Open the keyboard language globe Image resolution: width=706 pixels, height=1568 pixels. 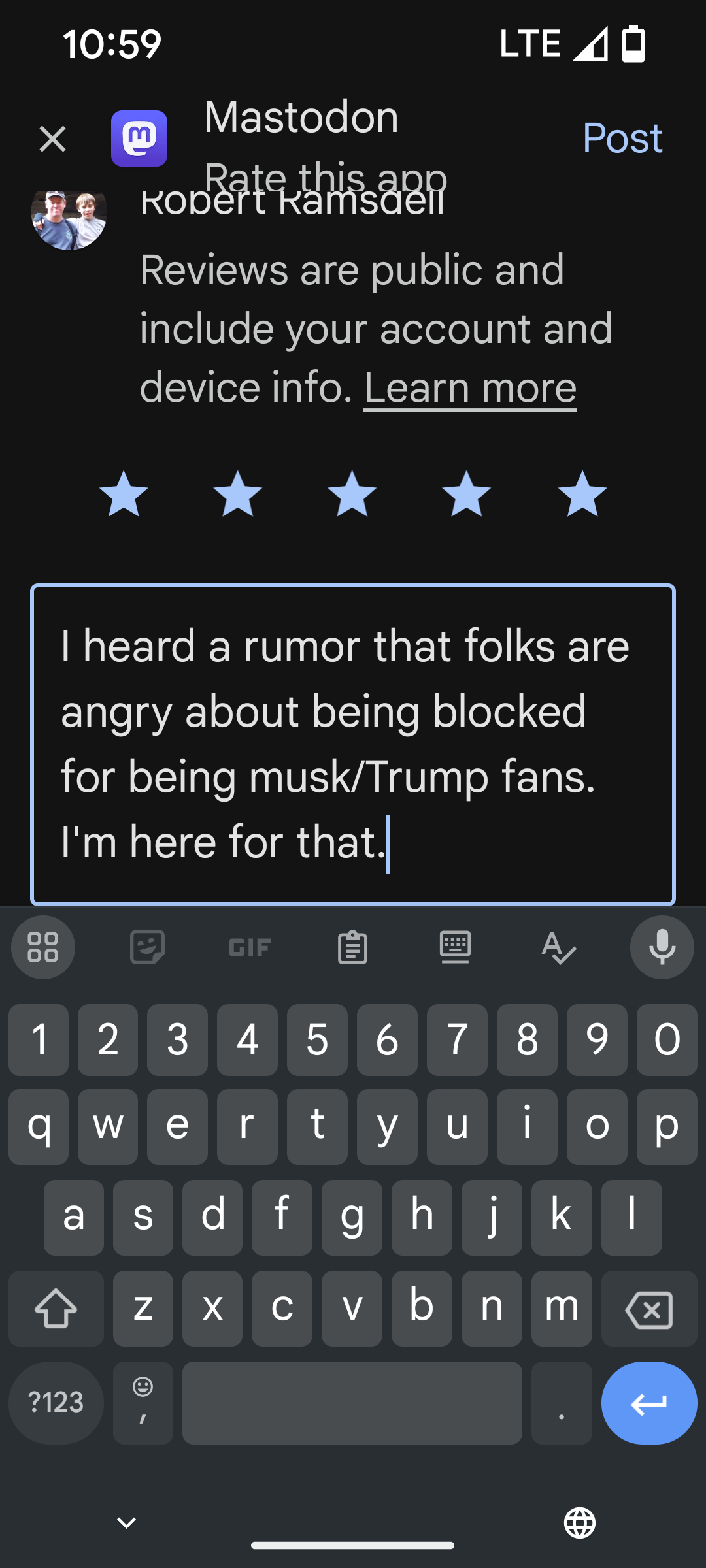[x=579, y=1523]
